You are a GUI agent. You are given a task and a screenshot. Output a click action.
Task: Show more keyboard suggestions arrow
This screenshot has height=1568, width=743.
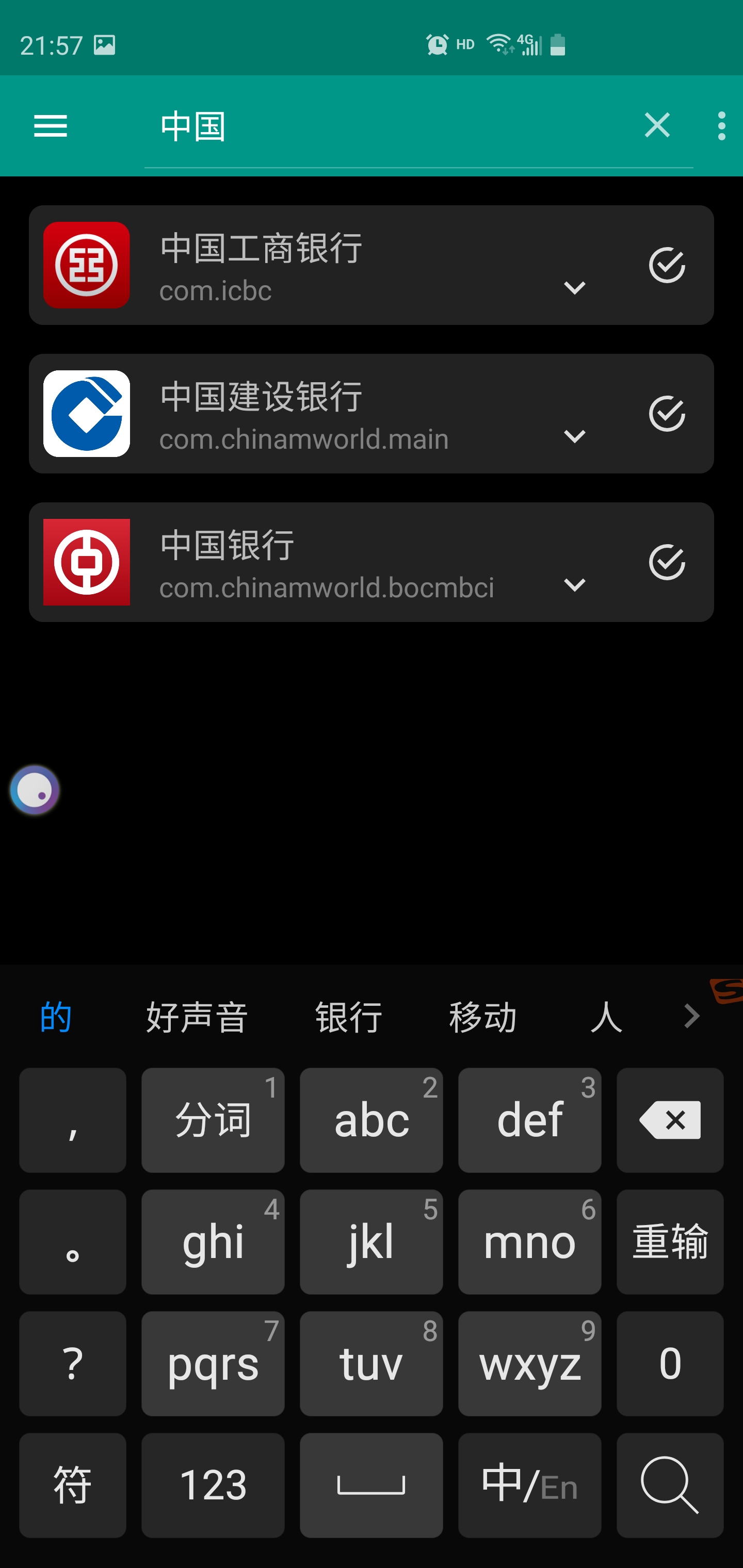(691, 1016)
